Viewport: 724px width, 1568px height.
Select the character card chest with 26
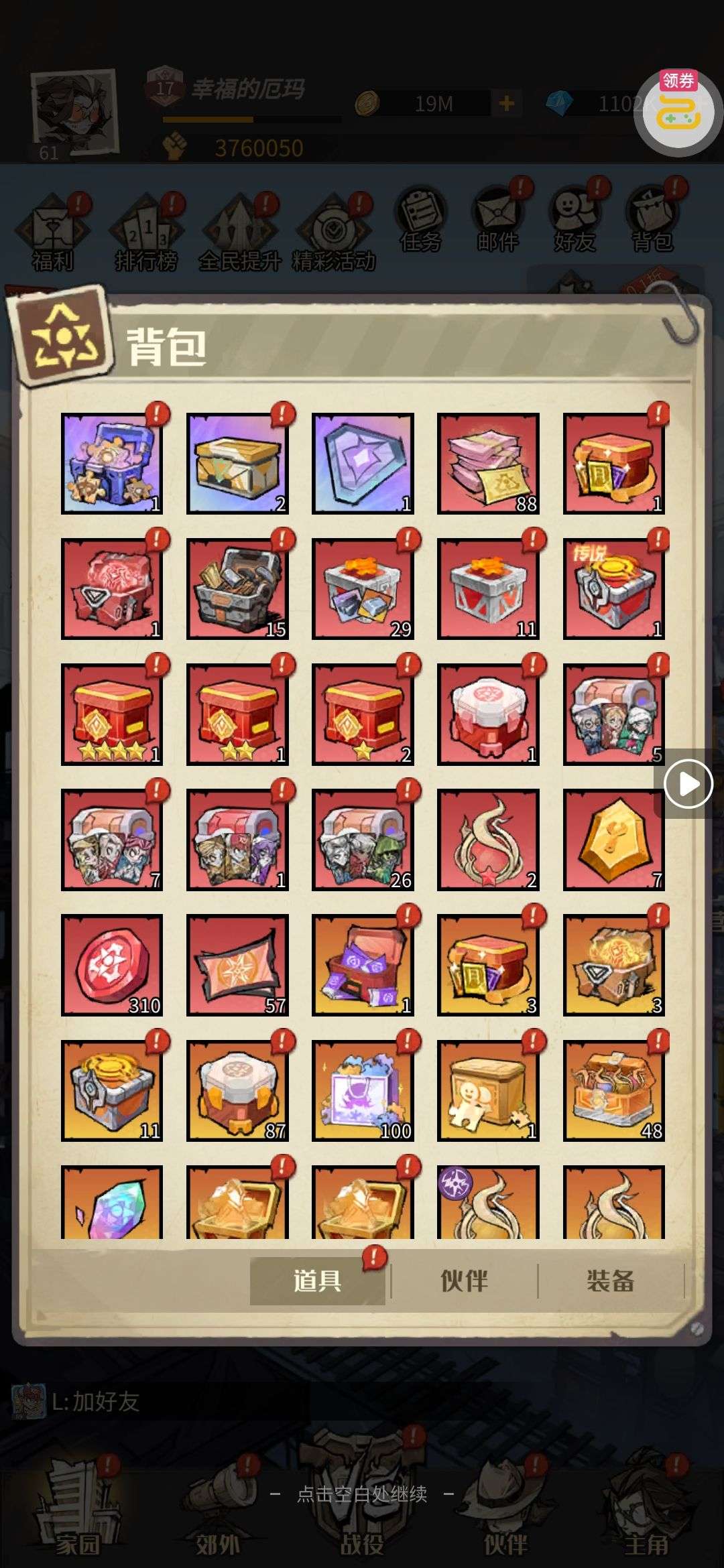click(363, 840)
